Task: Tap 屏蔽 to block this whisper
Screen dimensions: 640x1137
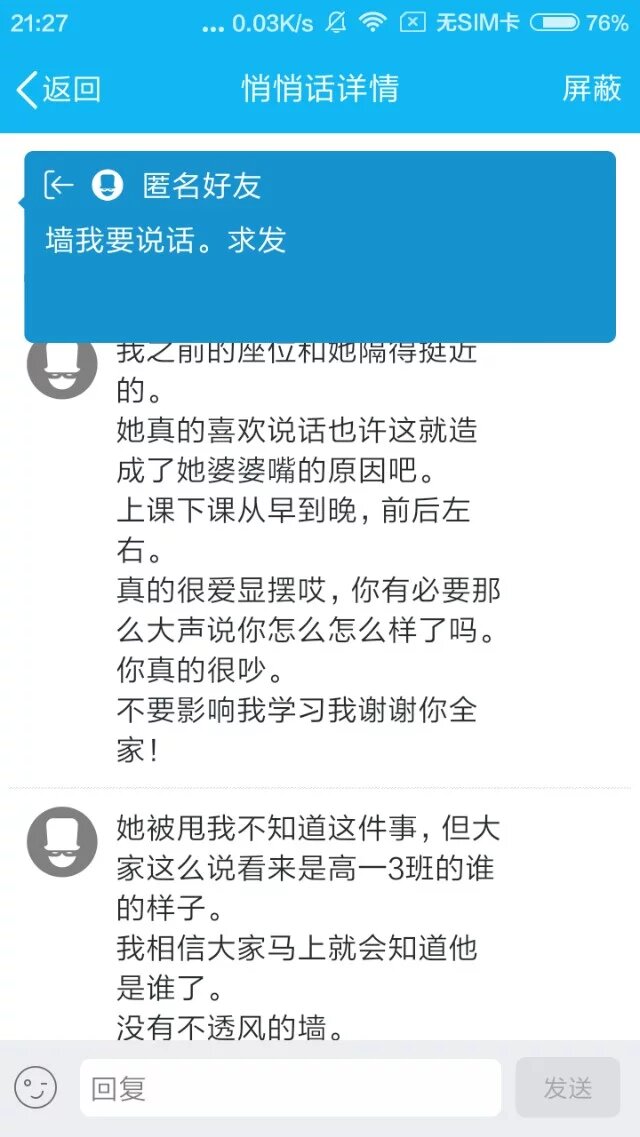Action: pyautogui.click(x=591, y=89)
